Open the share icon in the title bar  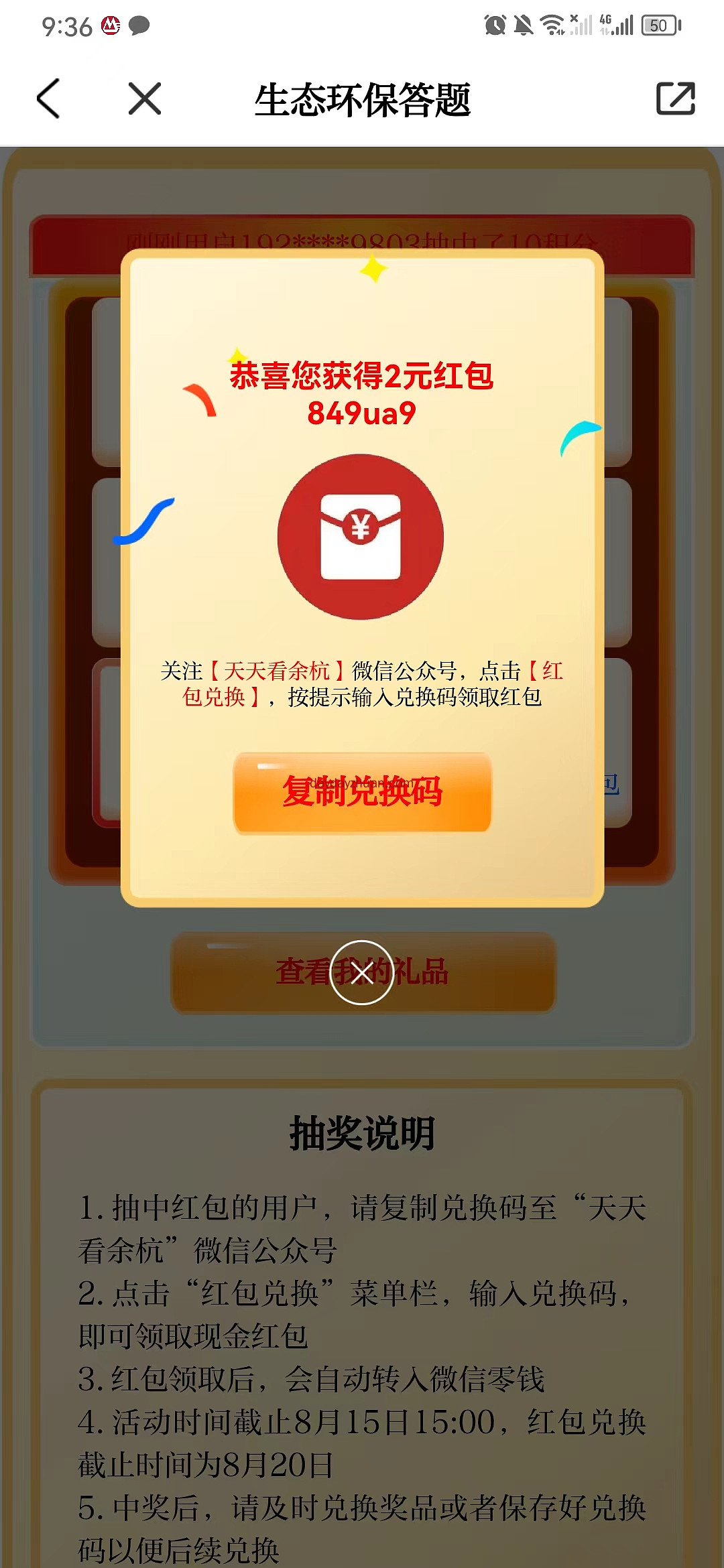click(674, 99)
